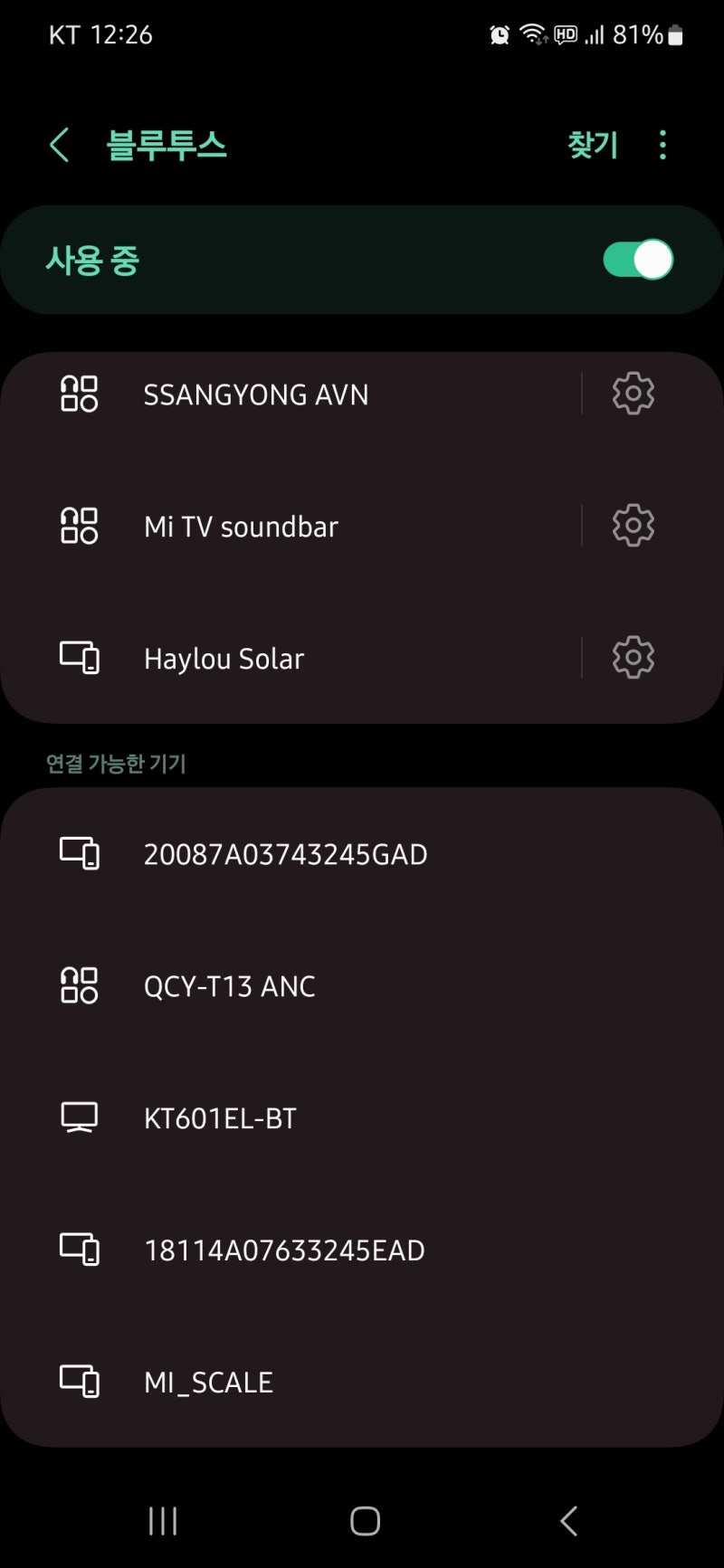Tap 찾기 to scan for devices
The image size is (724, 1568).
point(593,145)
